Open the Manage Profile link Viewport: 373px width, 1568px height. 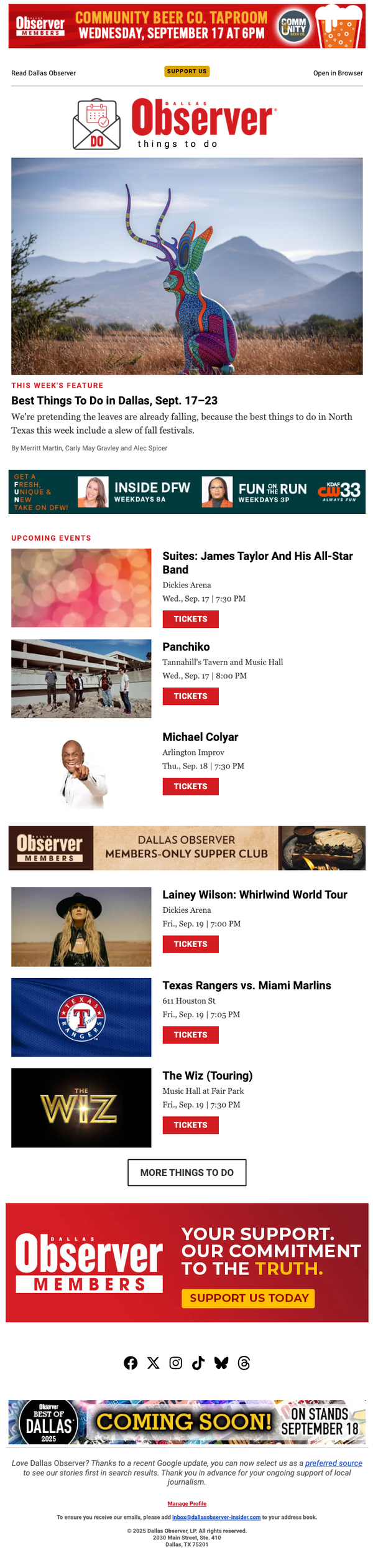pyautogui.click(x=186, y=1503)
